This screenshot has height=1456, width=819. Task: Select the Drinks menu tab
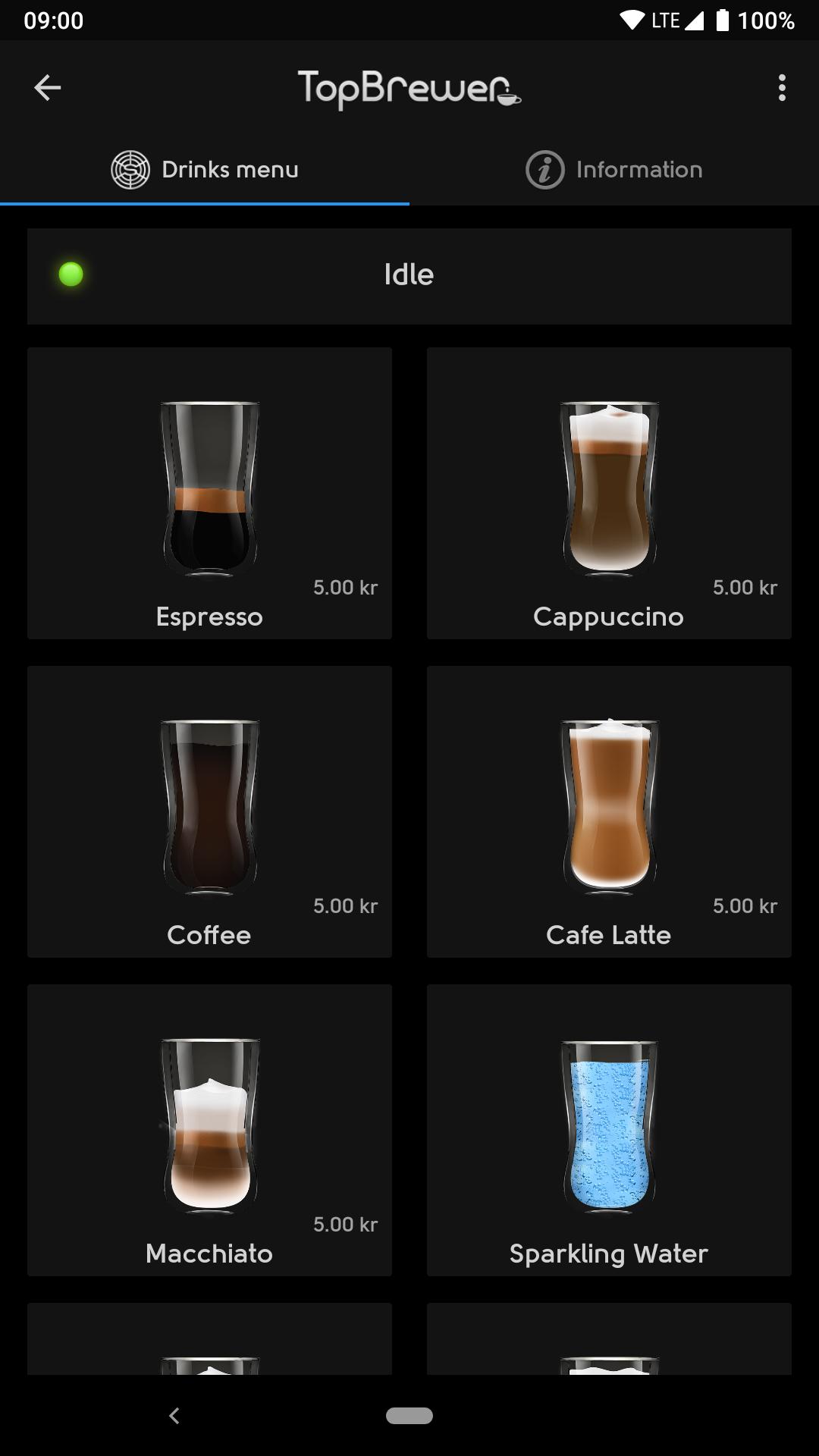pyautogui.click(x=206, y=170)
